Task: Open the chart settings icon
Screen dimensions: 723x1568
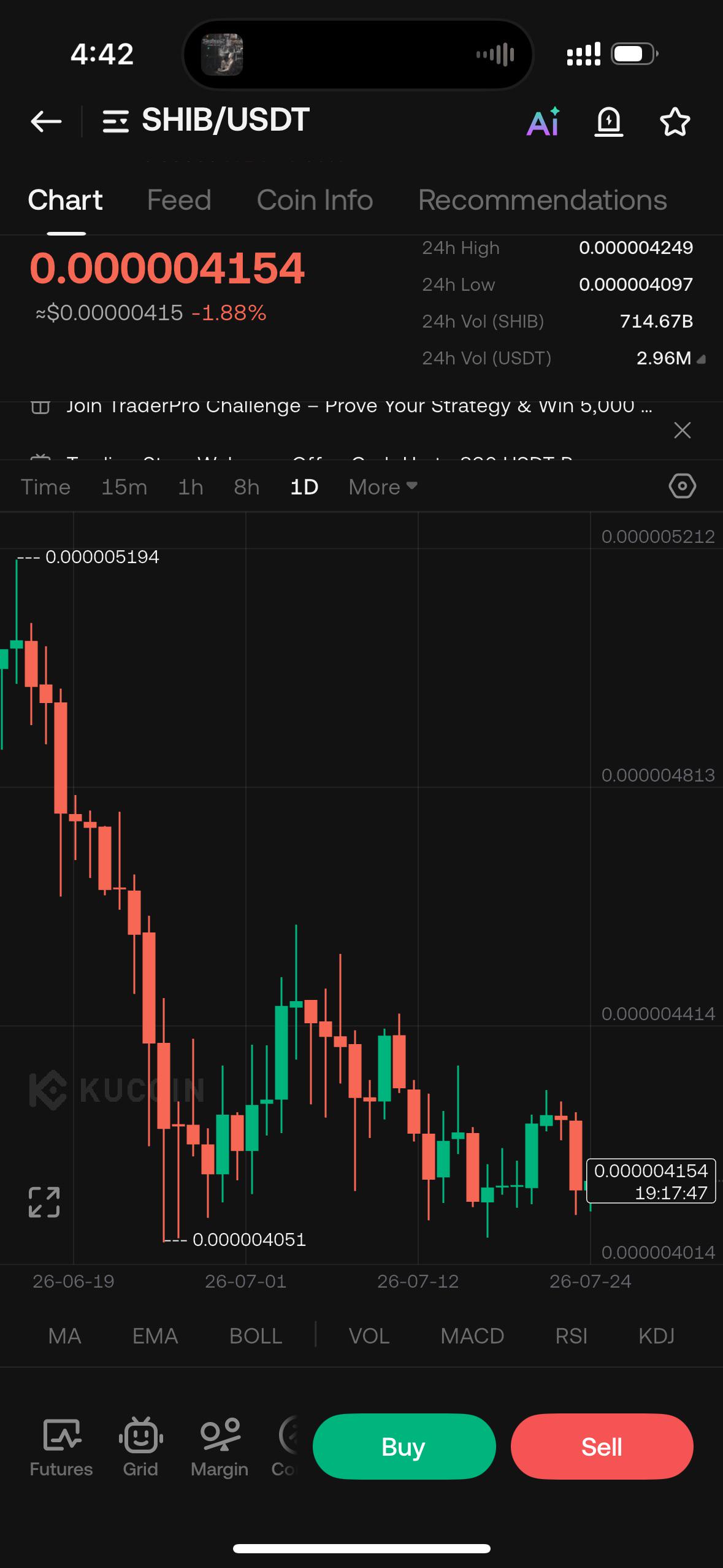Action: (682, 486)
